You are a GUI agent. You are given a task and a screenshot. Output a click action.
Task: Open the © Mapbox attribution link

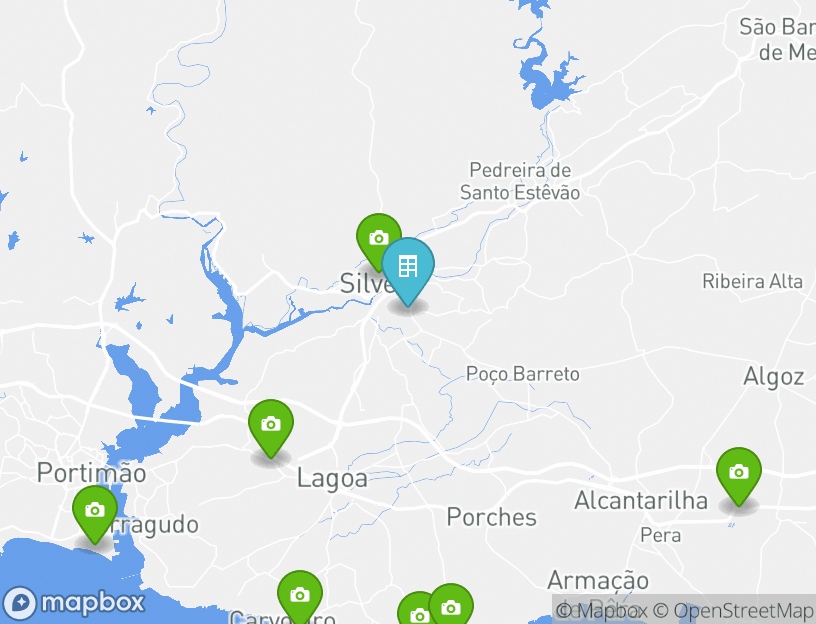point(602,610)
